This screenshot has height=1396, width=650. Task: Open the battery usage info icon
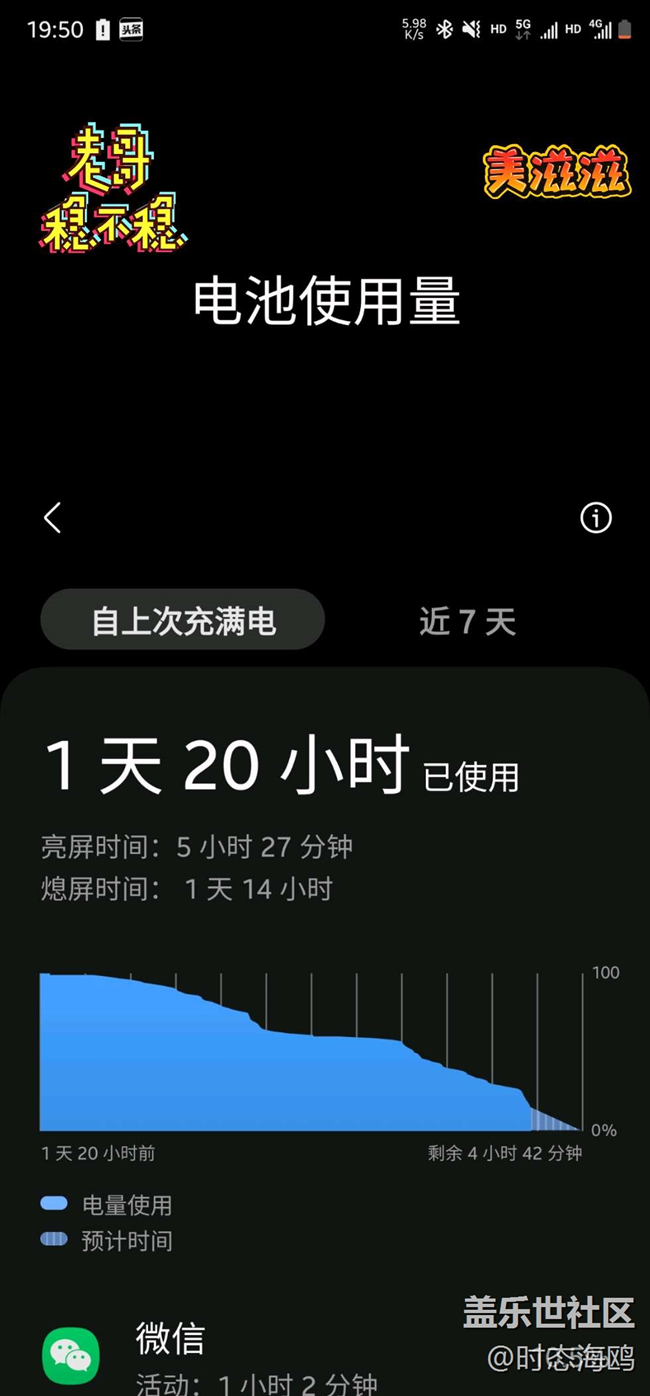pyautogui.click(x=596, y=518)
